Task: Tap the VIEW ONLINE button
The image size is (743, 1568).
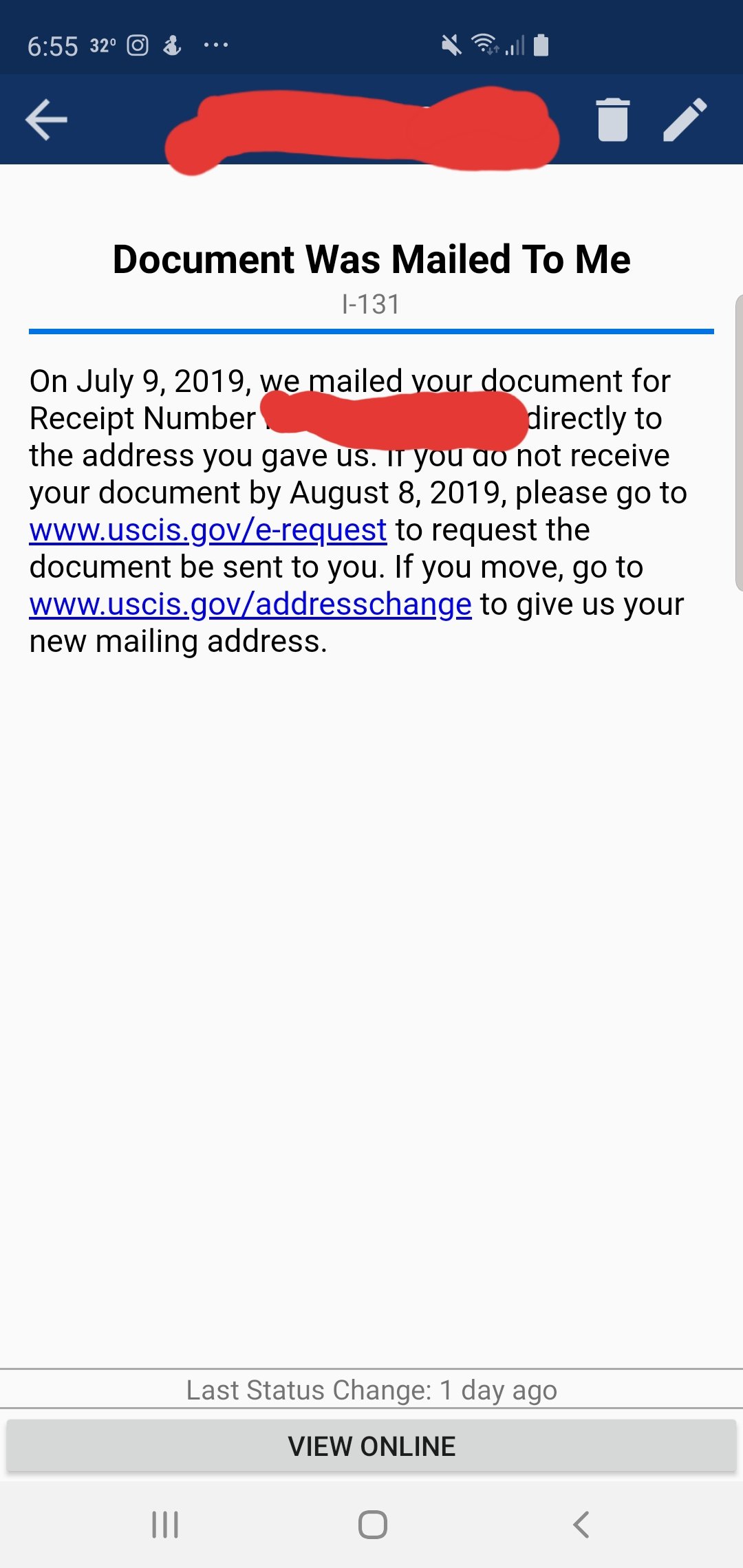Action: tap(371, 1446)
